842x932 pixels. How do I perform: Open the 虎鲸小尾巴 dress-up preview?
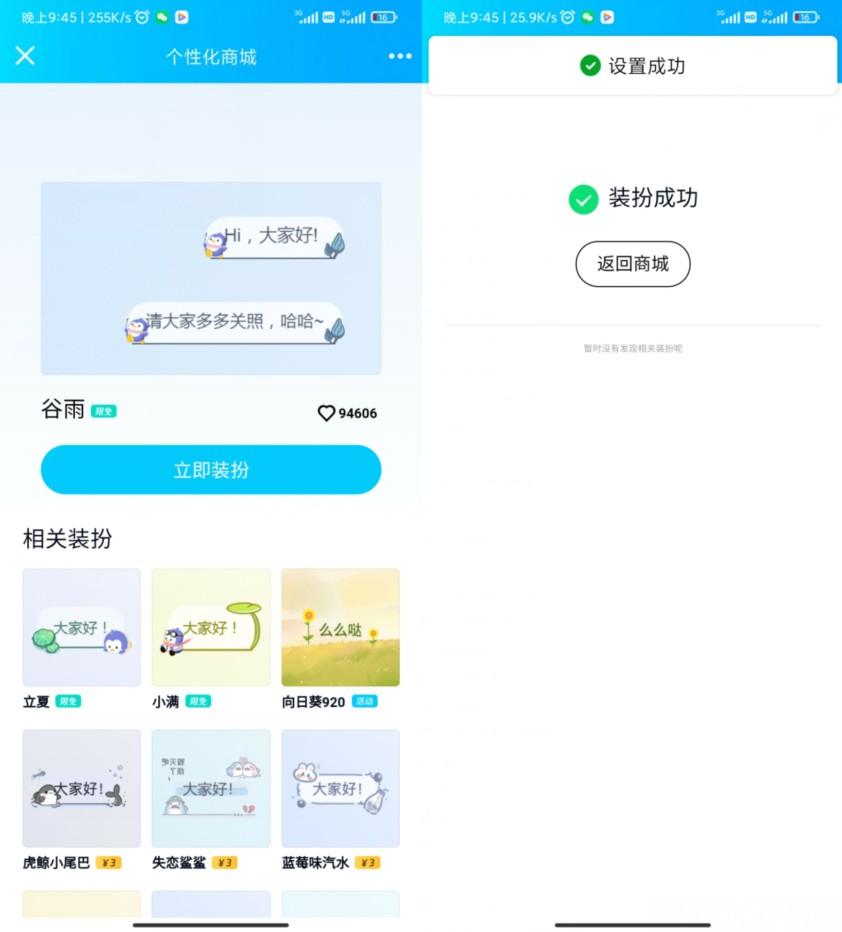tap(80, 788)
